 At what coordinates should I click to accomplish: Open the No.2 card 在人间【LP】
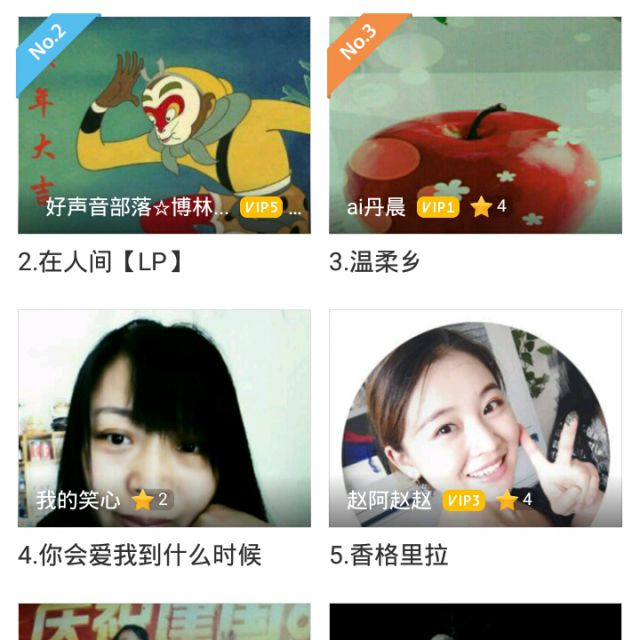164,125
